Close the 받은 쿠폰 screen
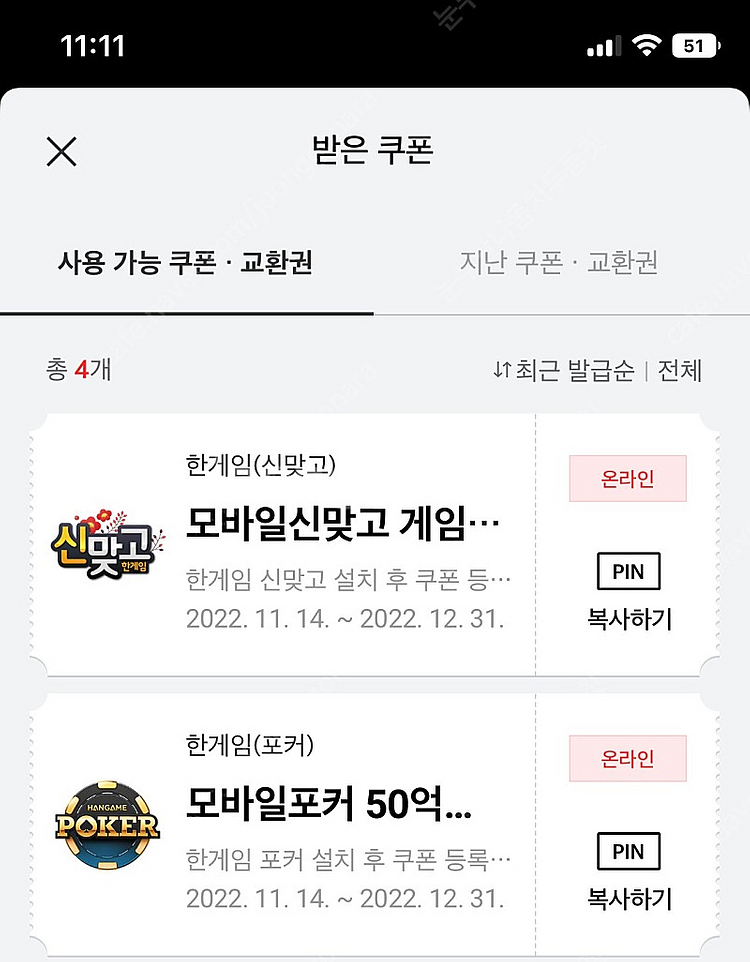This screenshot has height=962, width=750. pyautogui.click(x=62, y=151)
